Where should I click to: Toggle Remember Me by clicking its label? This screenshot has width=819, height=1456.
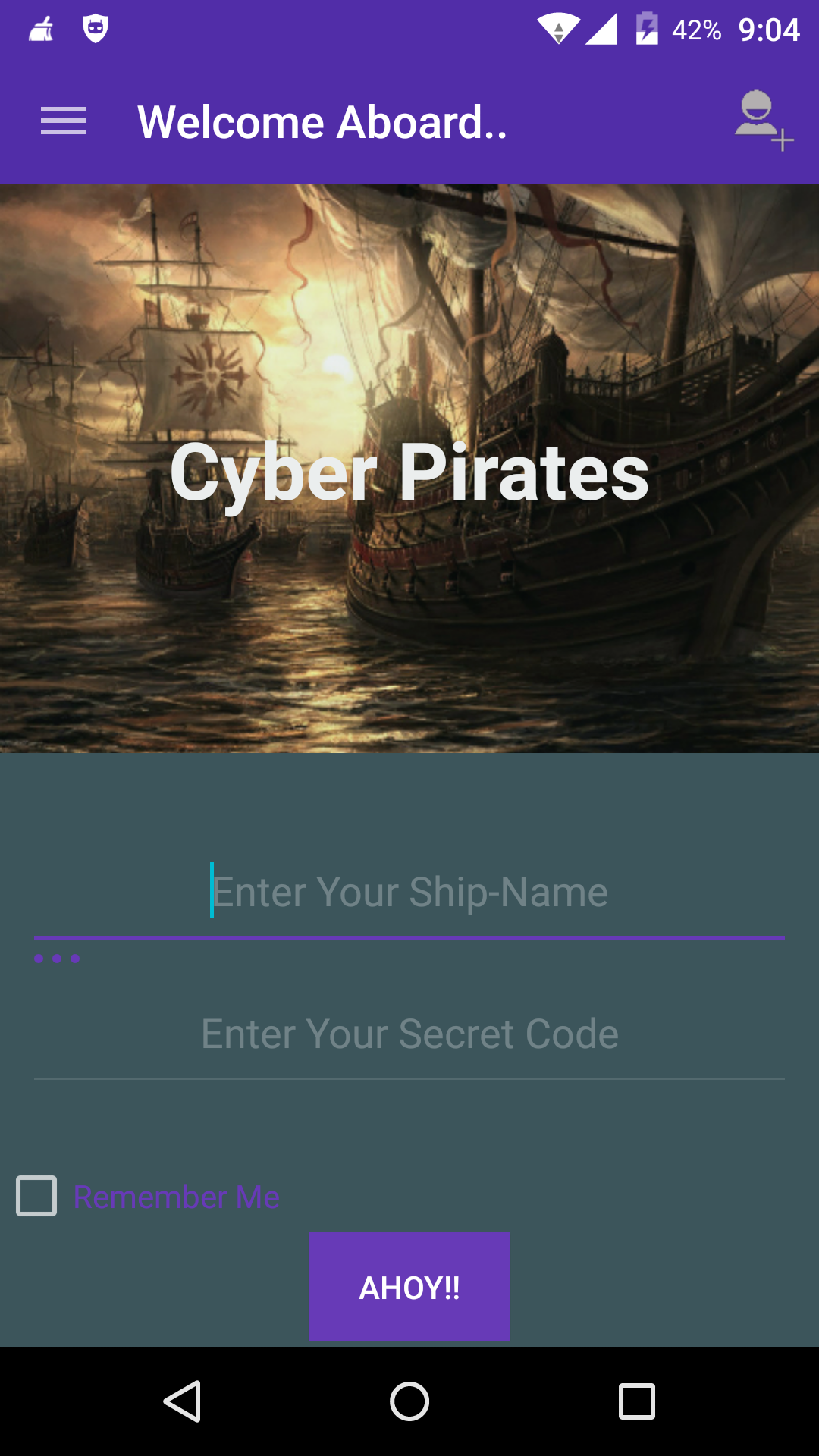[x=176, y=1197]
